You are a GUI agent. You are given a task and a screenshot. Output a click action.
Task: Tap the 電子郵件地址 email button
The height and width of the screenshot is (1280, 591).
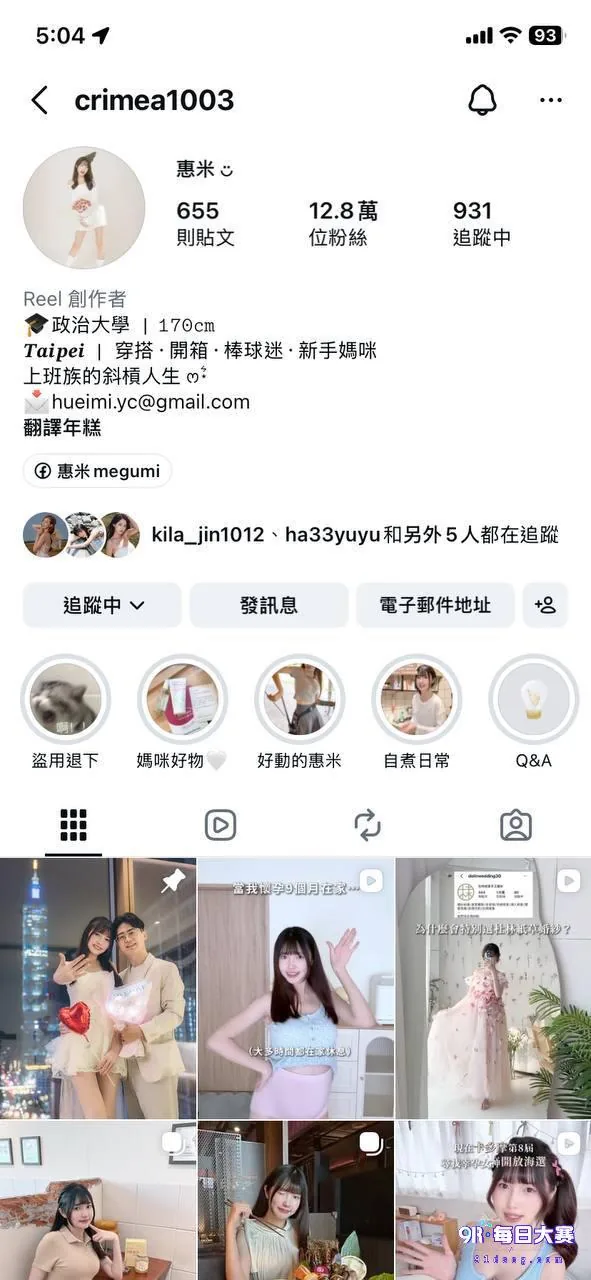[435, 605]
